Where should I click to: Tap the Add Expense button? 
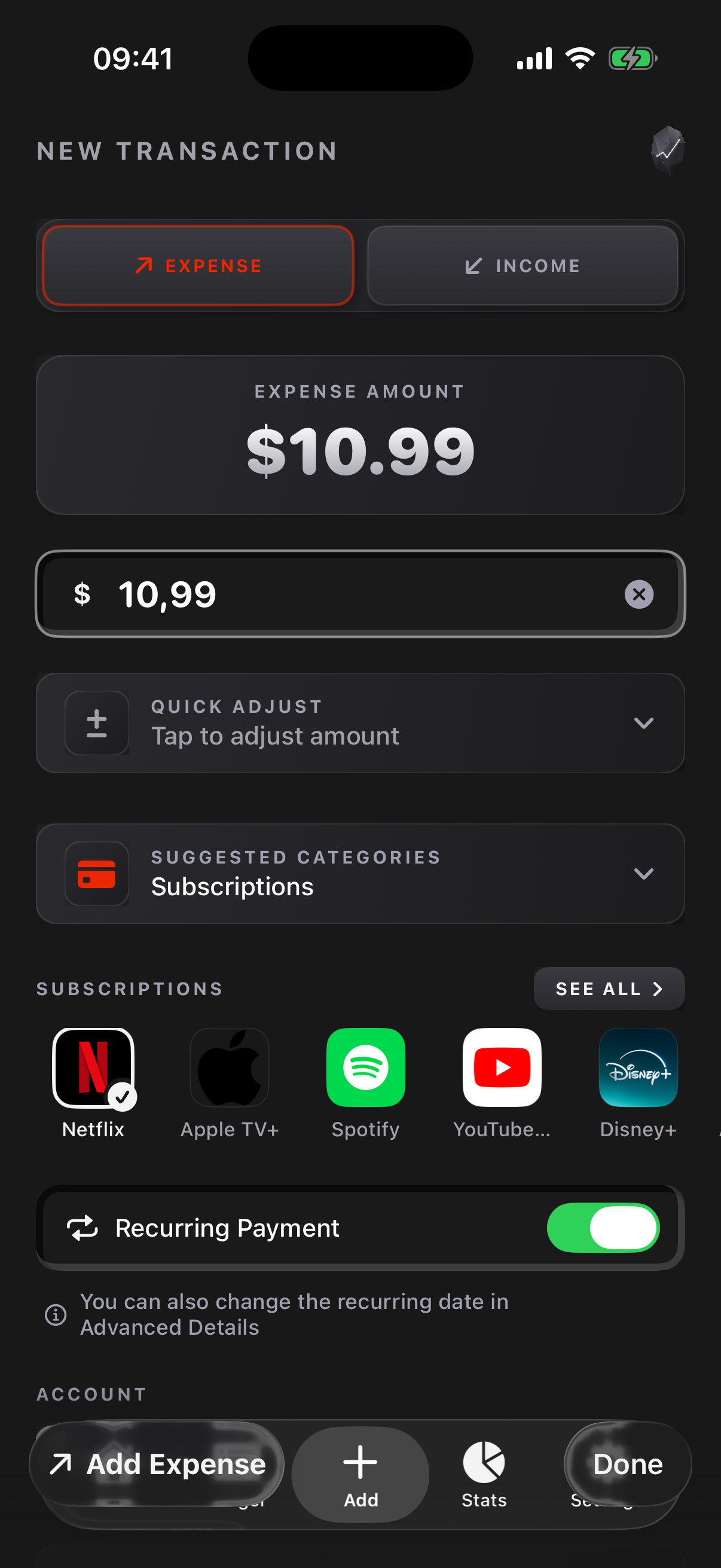point(157,1464)
